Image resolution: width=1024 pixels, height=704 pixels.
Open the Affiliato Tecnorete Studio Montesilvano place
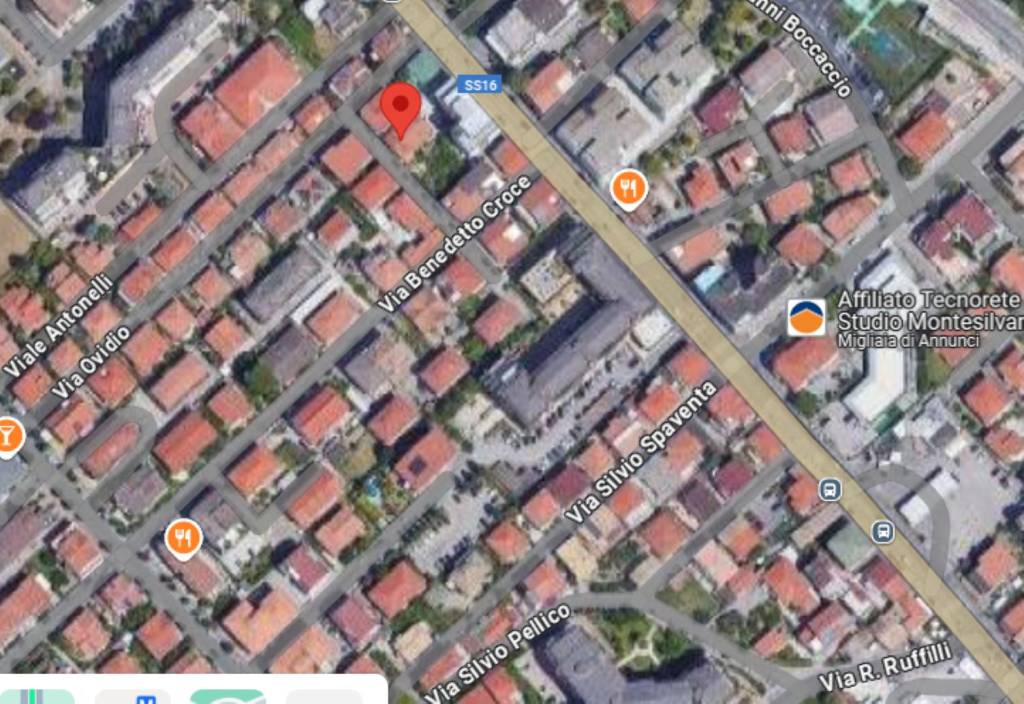tap(806, 316)
